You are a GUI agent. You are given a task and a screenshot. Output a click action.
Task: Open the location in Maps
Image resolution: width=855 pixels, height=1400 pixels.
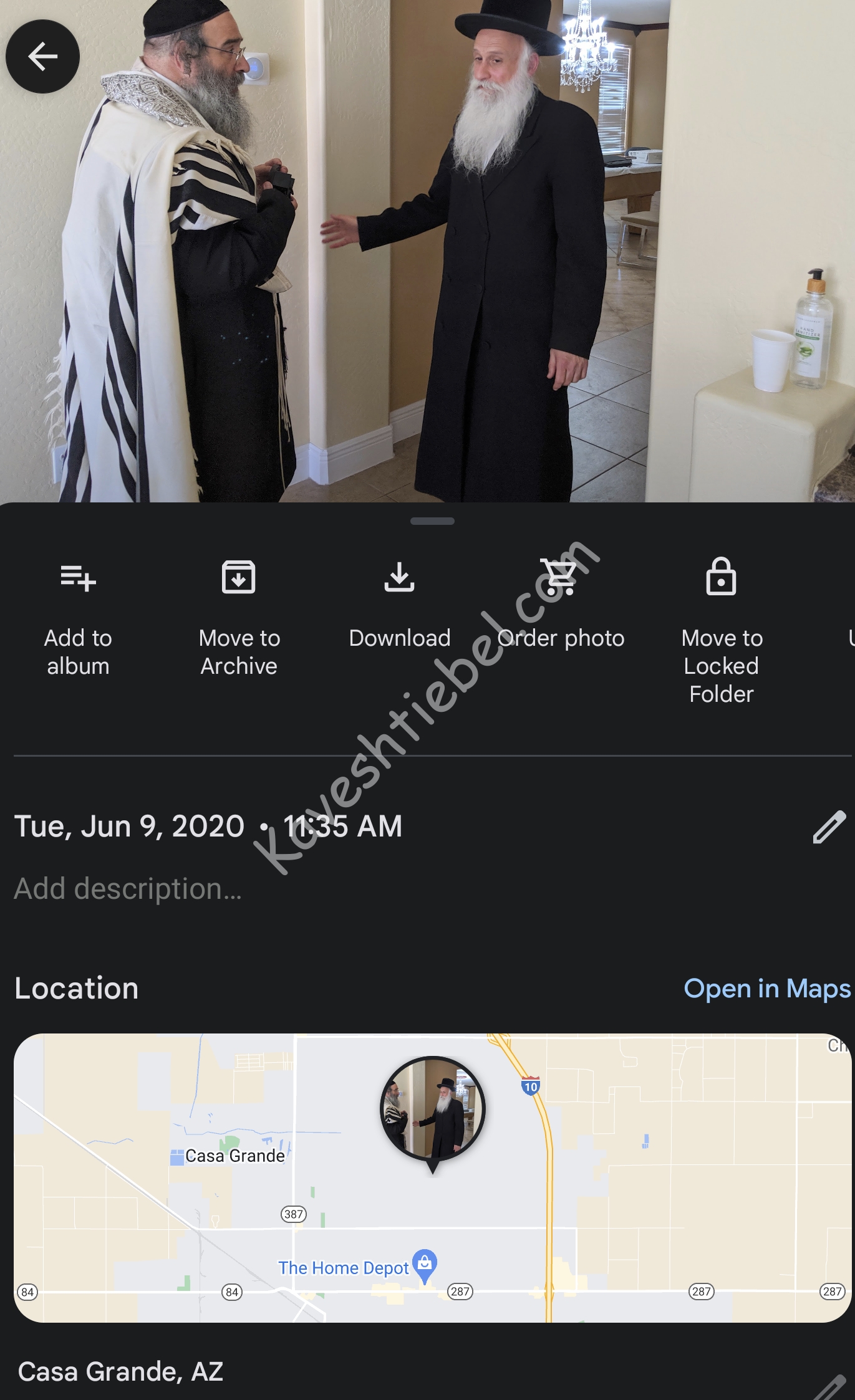click(x=766, y=989)
